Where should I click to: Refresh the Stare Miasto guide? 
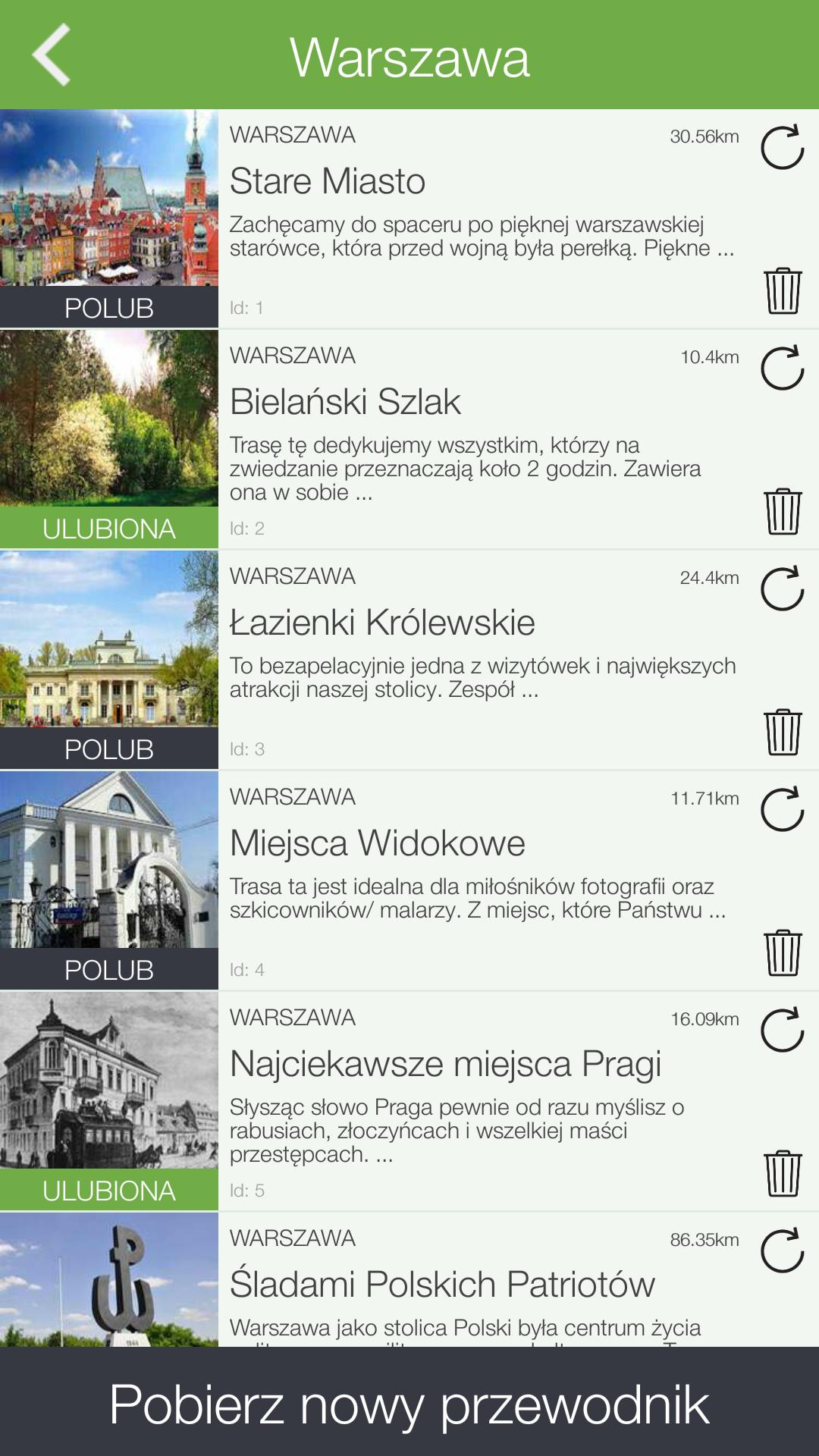pyautogui.click(x=782, y=147)
